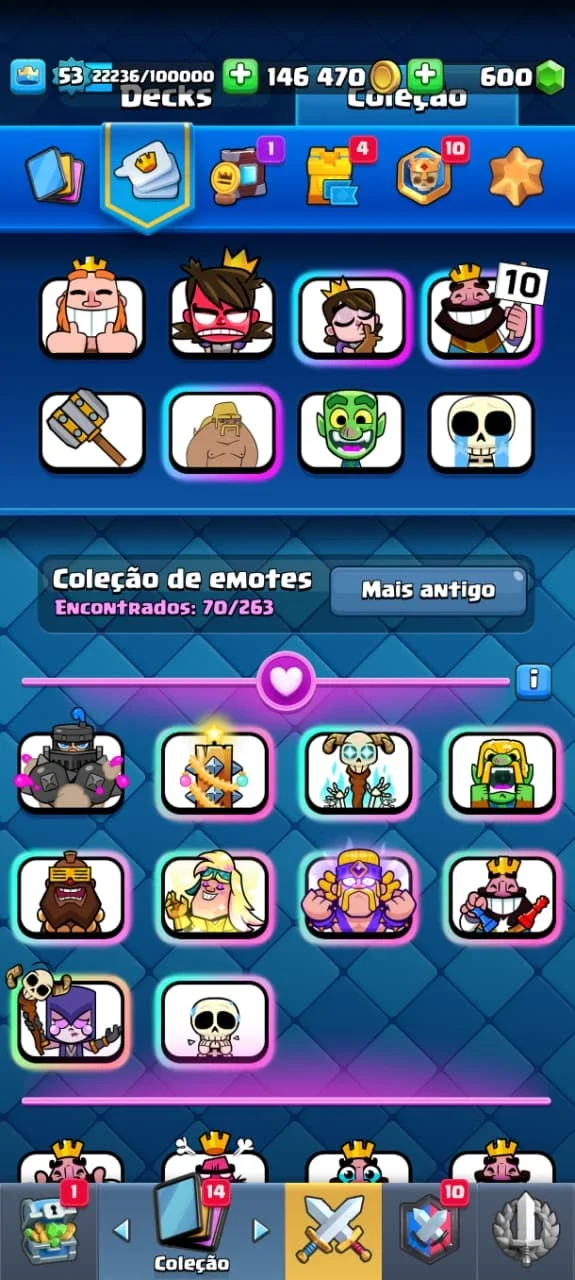Open the banners tab with purple badge 1
Image resolution: width=575 pixels, height=1280 pixels.
(x=244, y=173)
